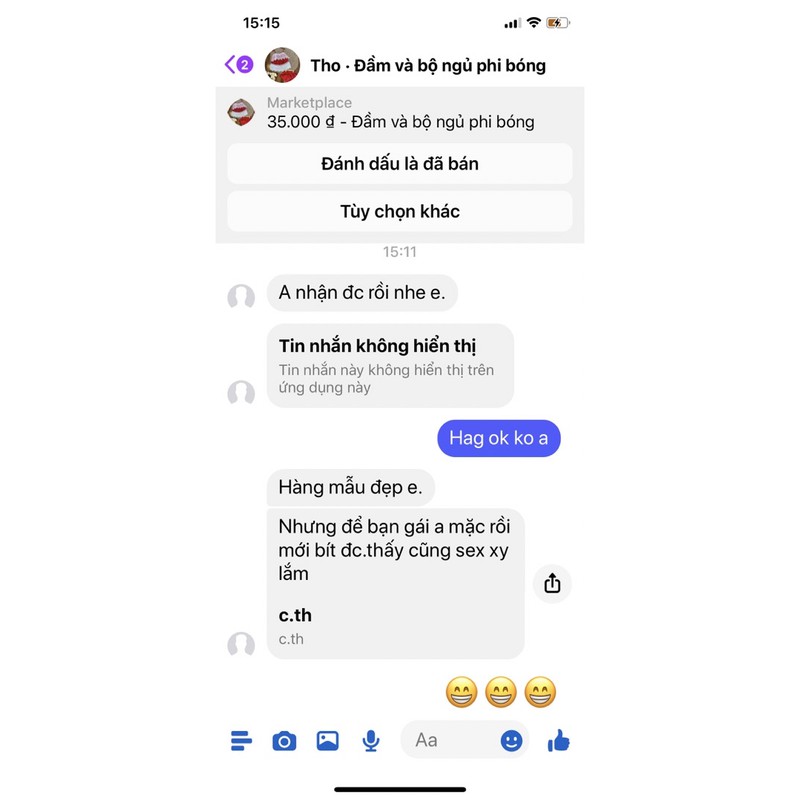This screenshot has width=800, height=800.
Task: Open the more actions menu icon
Action: pyautogui.click(x=241, y=741)
